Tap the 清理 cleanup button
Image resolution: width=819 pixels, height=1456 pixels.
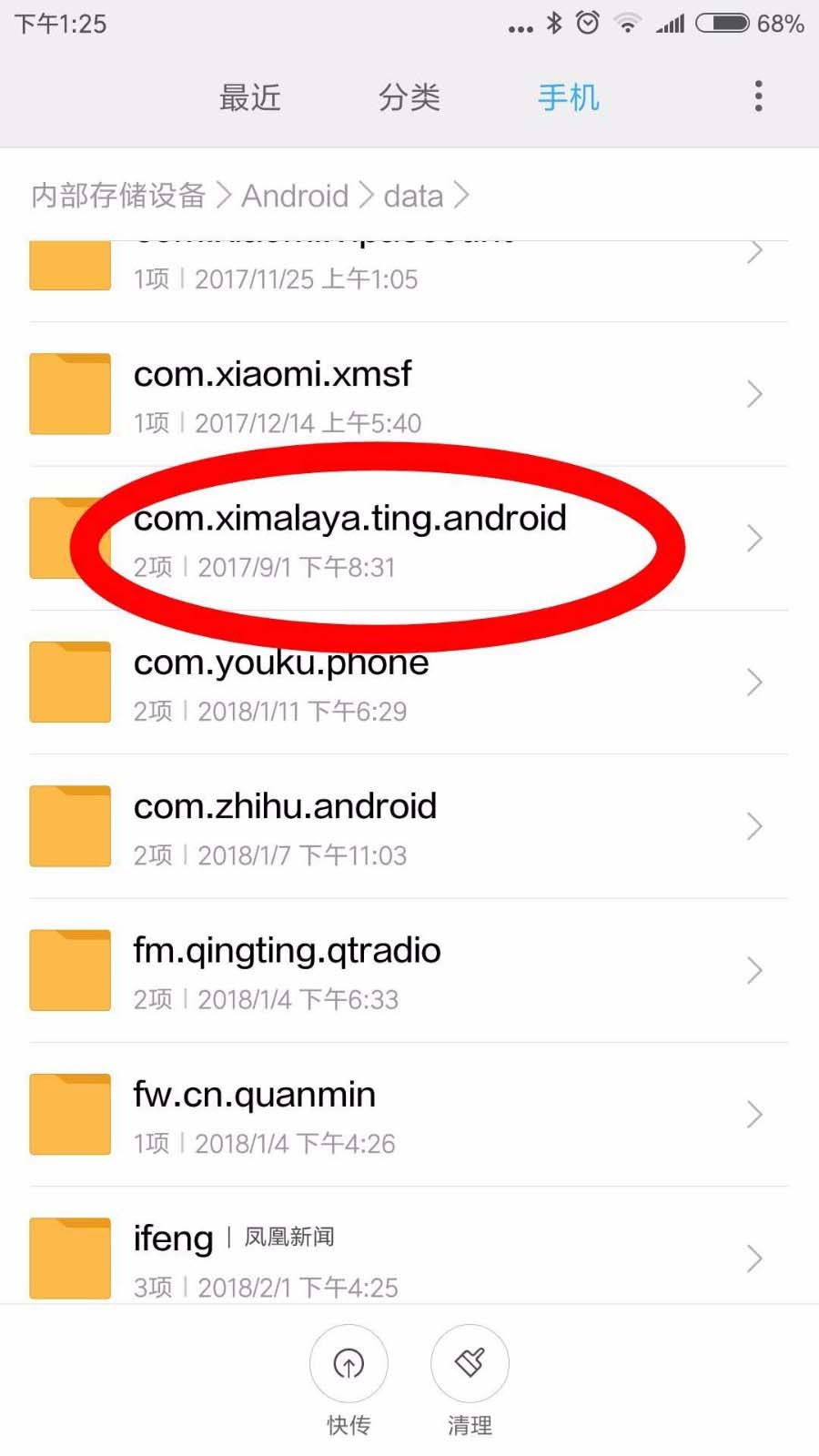click(x=470, y=1365)
